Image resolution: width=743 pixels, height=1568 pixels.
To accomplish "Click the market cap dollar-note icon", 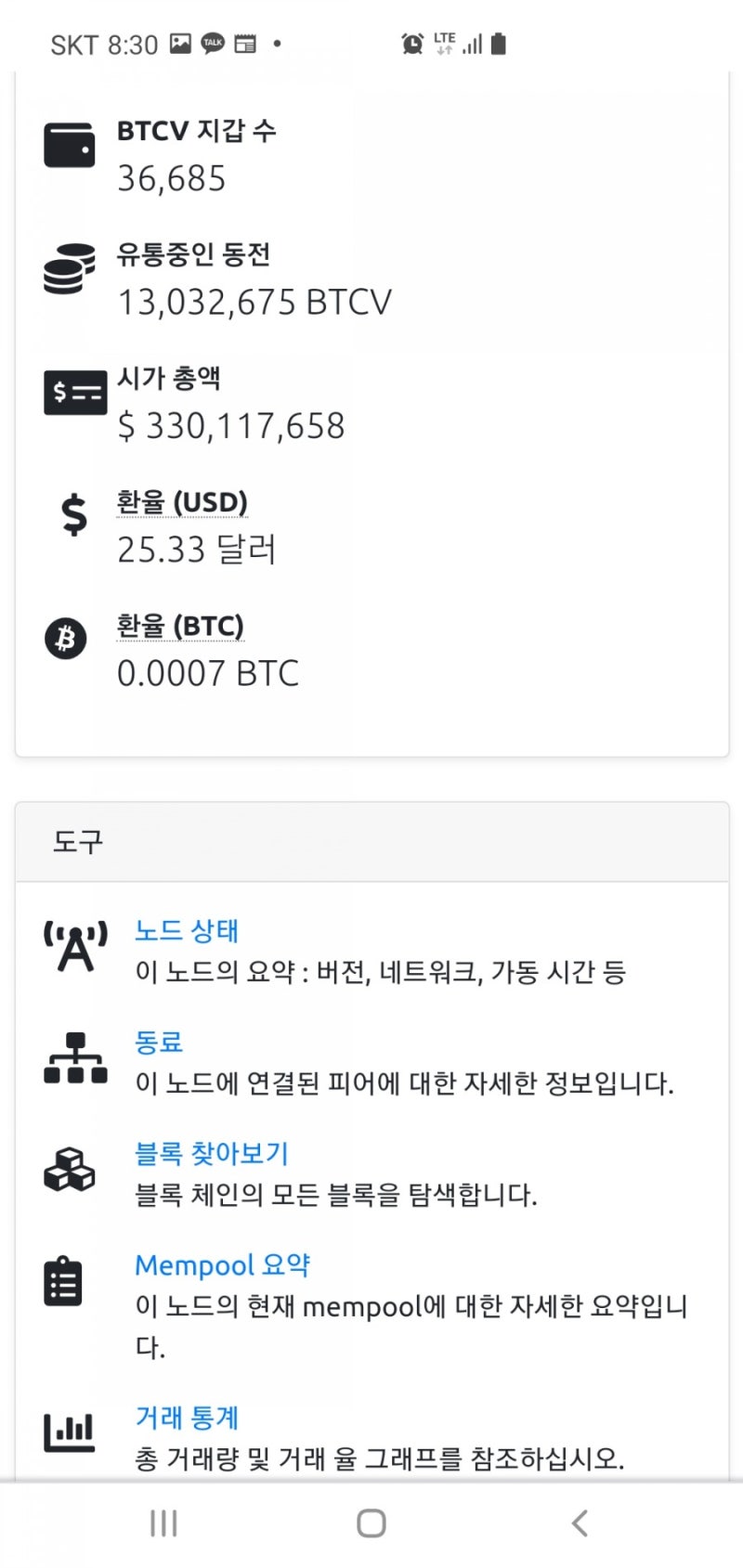I will point(74,393).
